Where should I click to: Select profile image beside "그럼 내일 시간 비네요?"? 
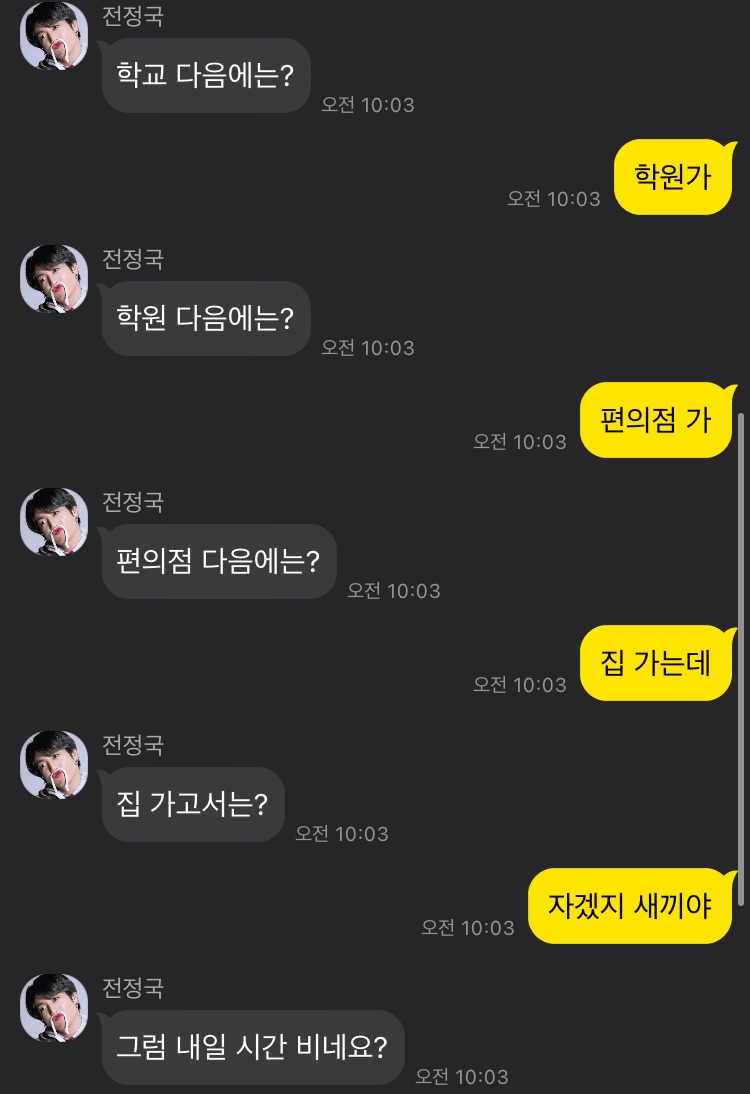pos(54,1007)
